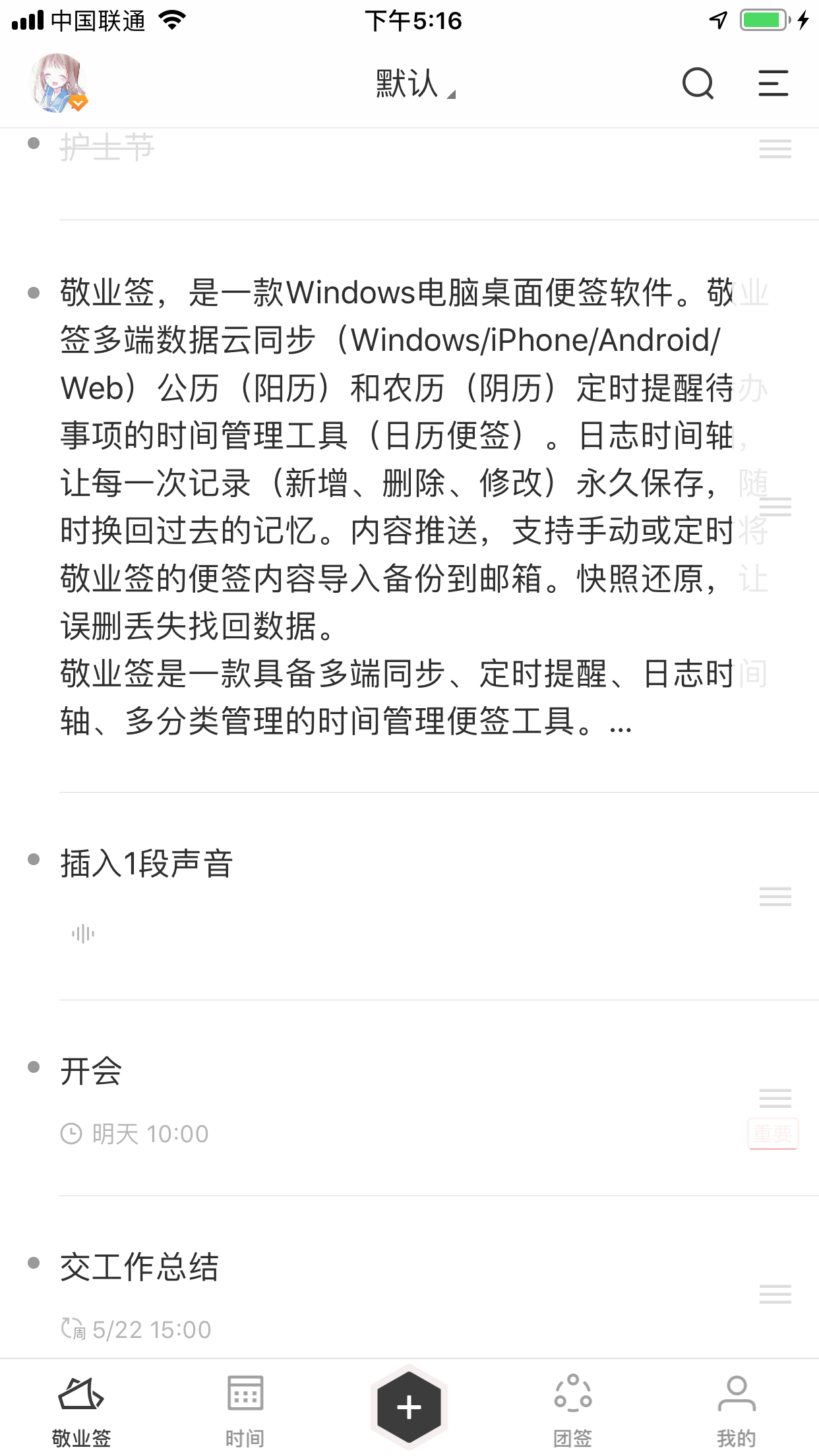The image size is (819, 1456).
Task: Open the 插入1段声音 note
Action: point(146,864)
